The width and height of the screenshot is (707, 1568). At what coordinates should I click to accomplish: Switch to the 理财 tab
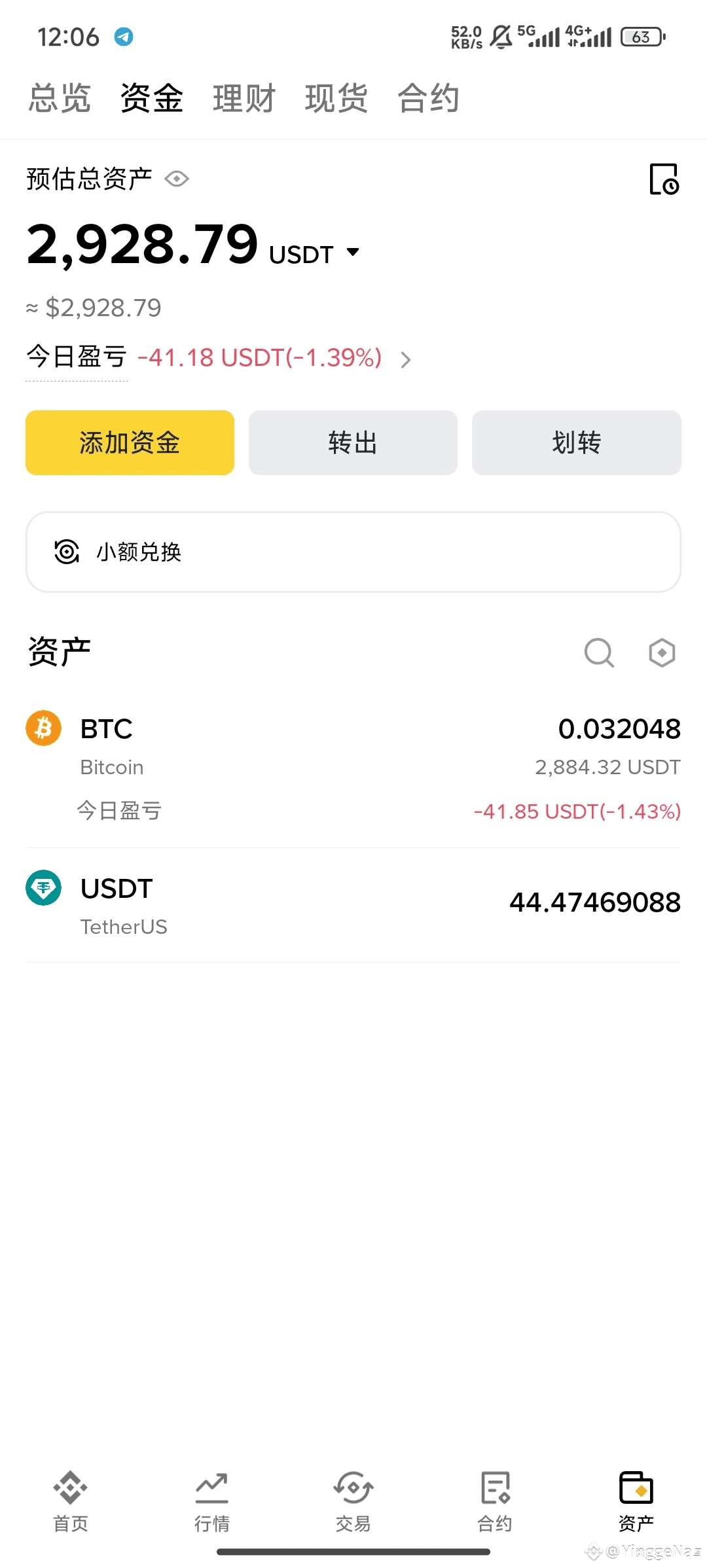(244, 99)
